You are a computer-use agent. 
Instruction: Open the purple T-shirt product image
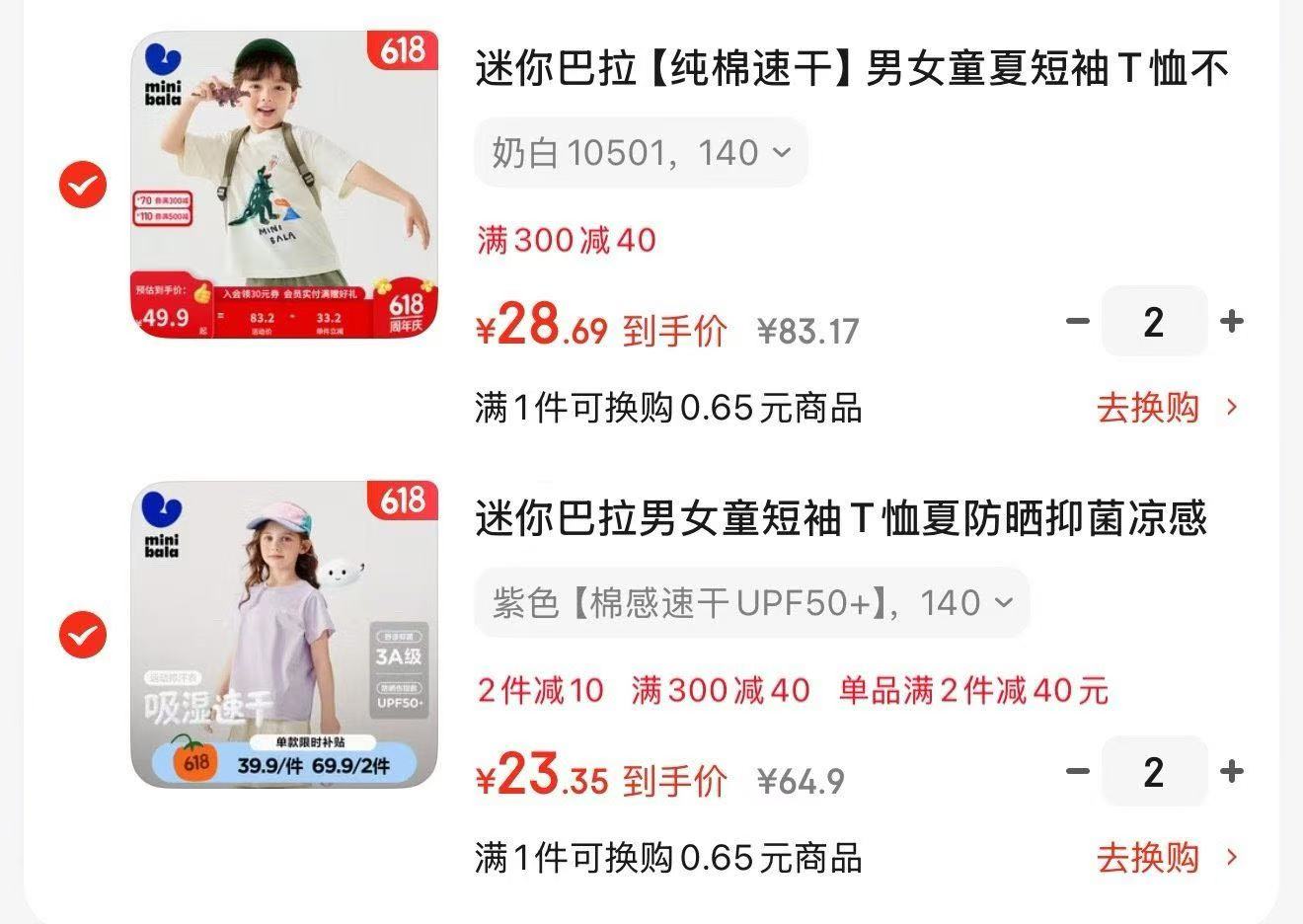coord(284,634)
